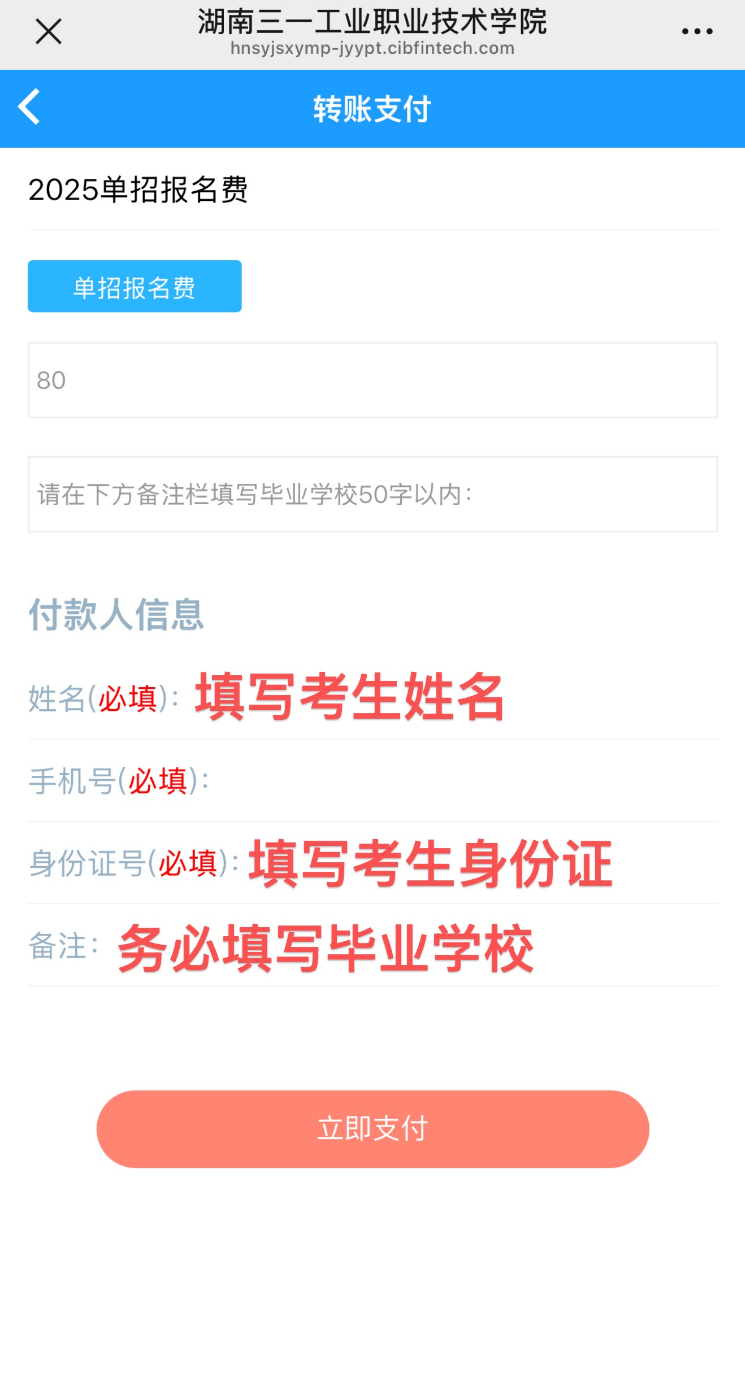Close the web page with the X icon

[x=48, y=32]
